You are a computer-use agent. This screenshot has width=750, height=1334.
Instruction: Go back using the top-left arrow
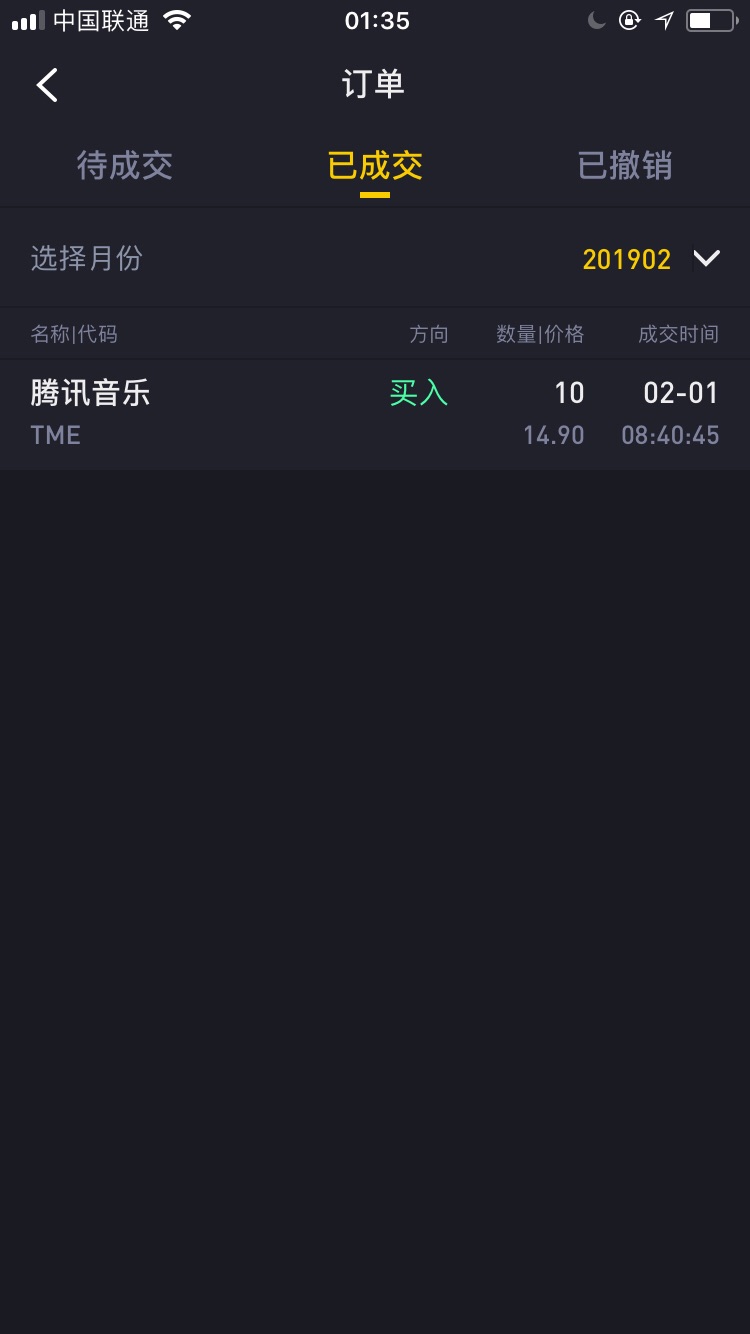[47, 85]
